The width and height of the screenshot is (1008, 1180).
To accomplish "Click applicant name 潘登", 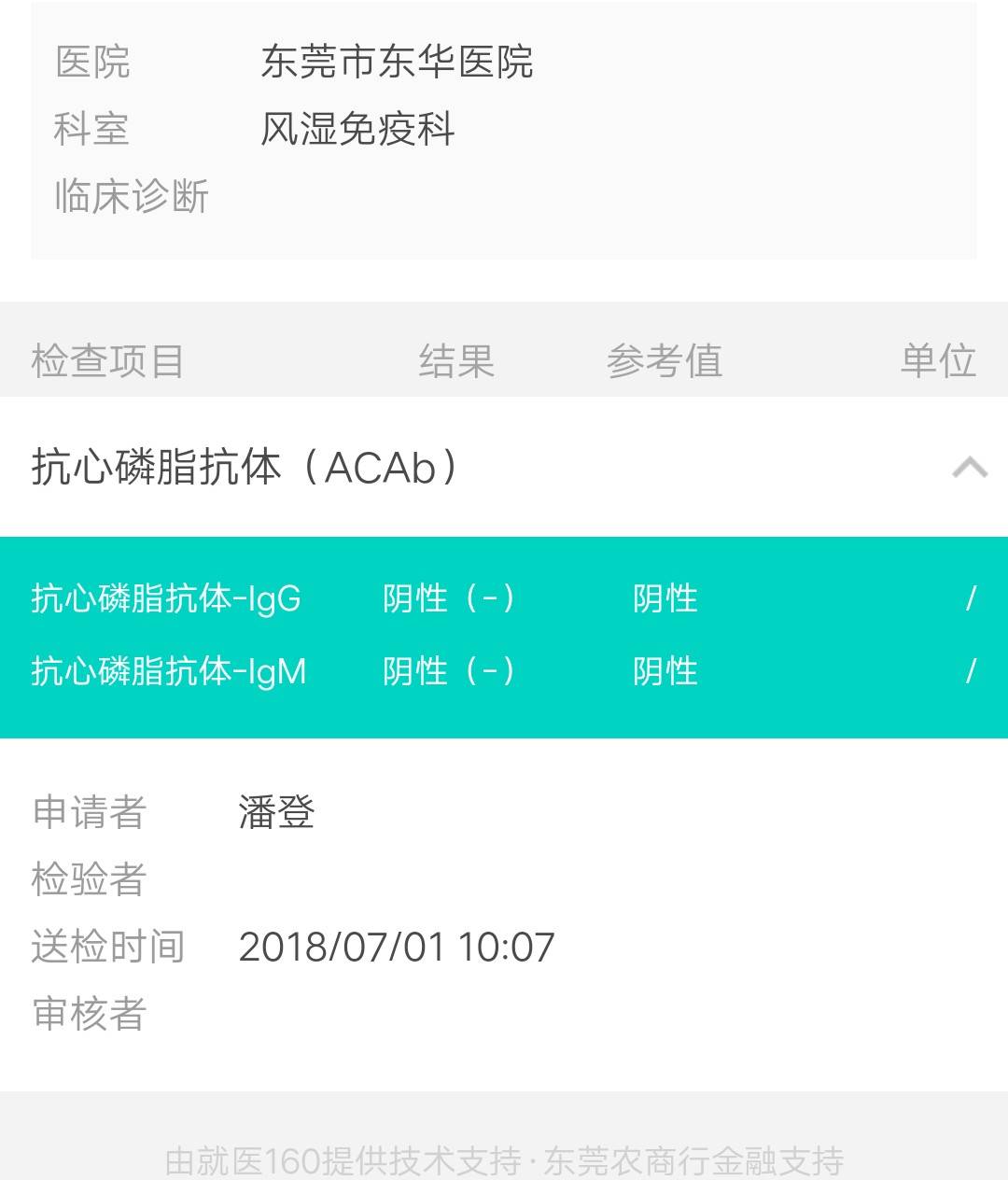I will pos(277,813).
